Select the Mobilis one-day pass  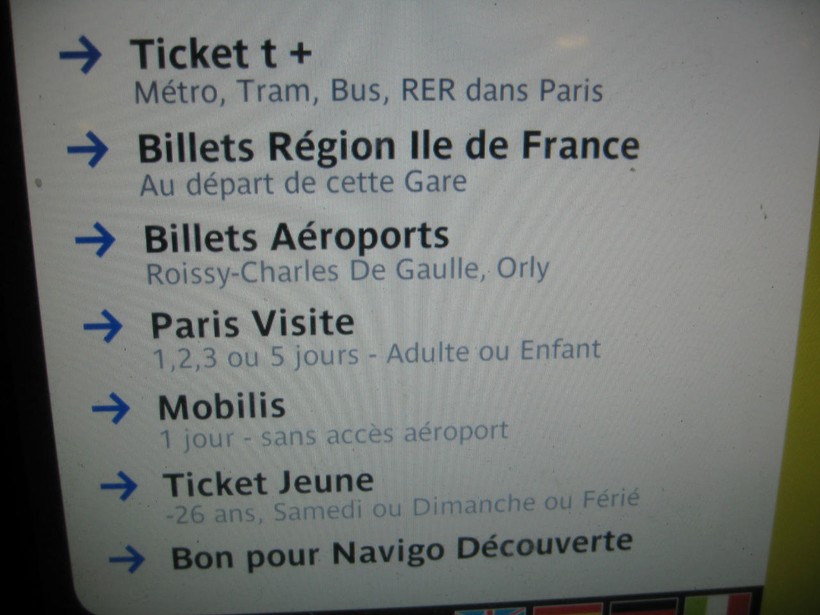click(x=221, y=407)
